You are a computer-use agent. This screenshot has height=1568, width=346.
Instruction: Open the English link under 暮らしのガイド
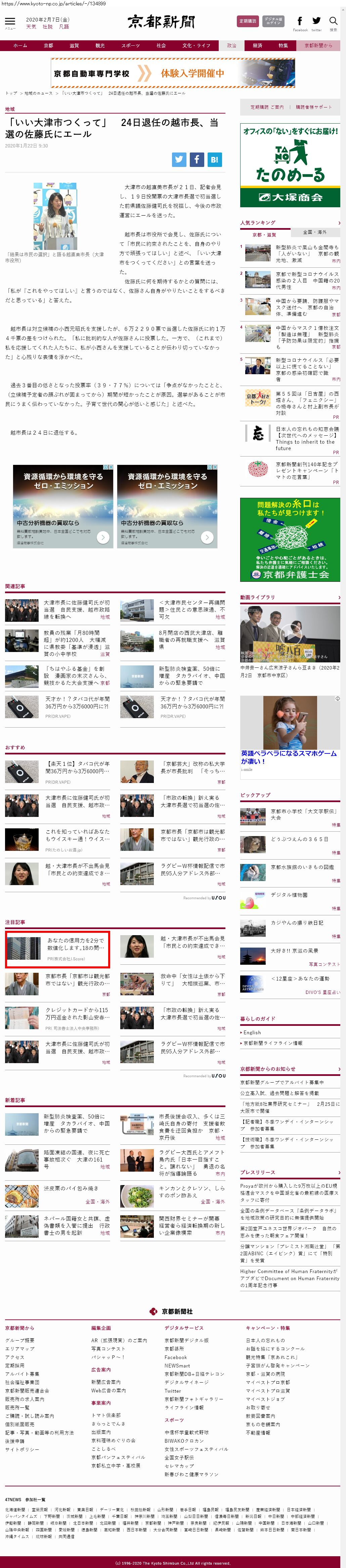tap(252, 1032)
